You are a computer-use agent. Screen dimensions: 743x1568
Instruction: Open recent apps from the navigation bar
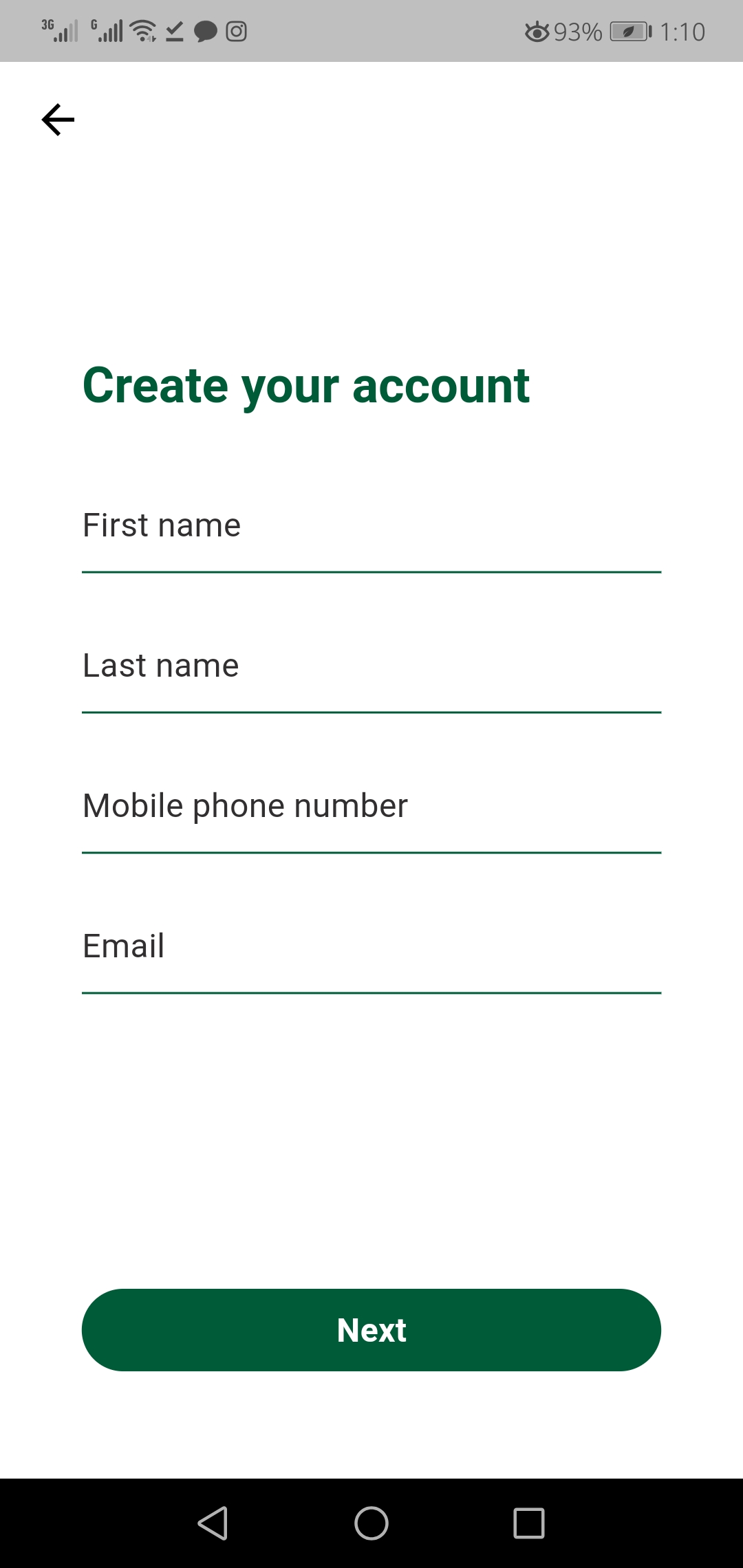(x=529, y=1523)
